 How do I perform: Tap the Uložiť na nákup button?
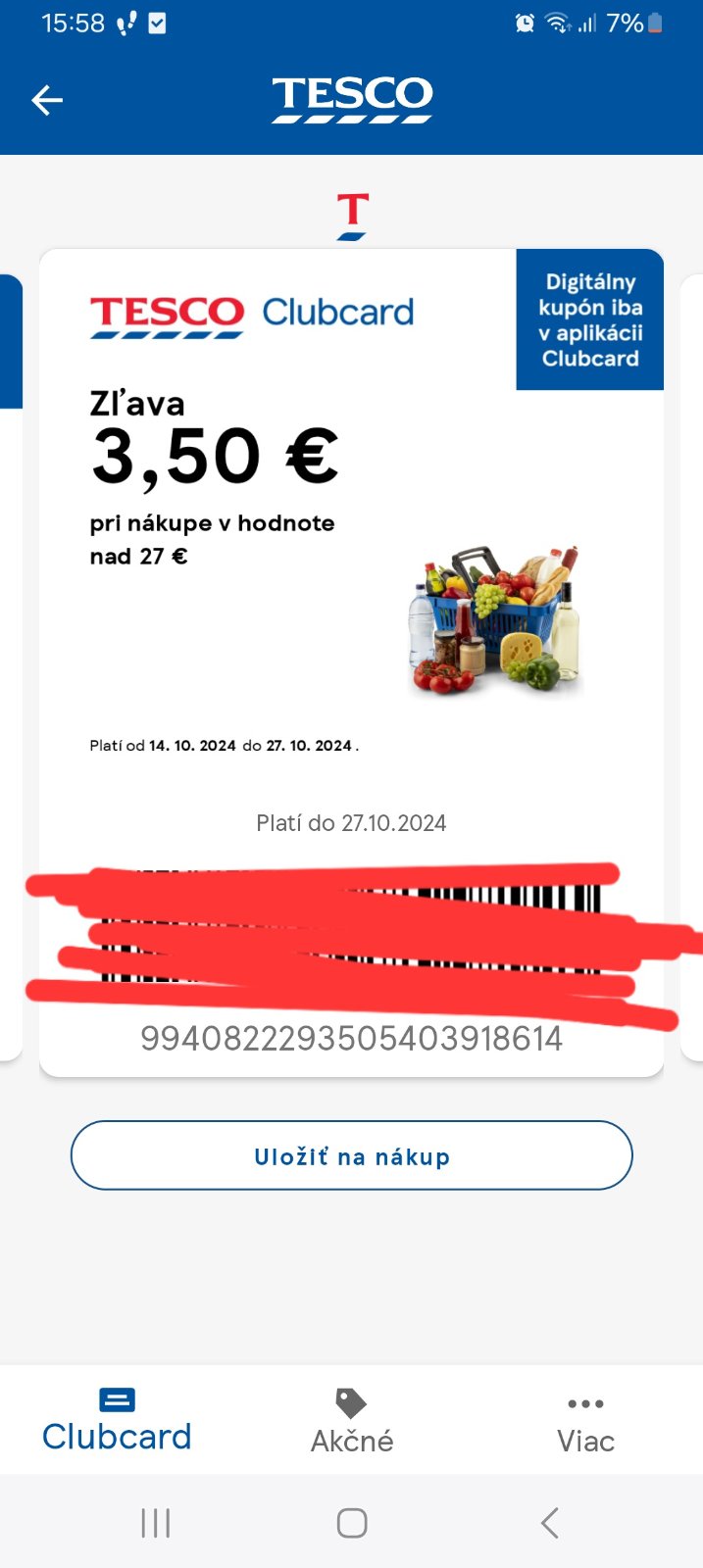(x=351, y=1155)
